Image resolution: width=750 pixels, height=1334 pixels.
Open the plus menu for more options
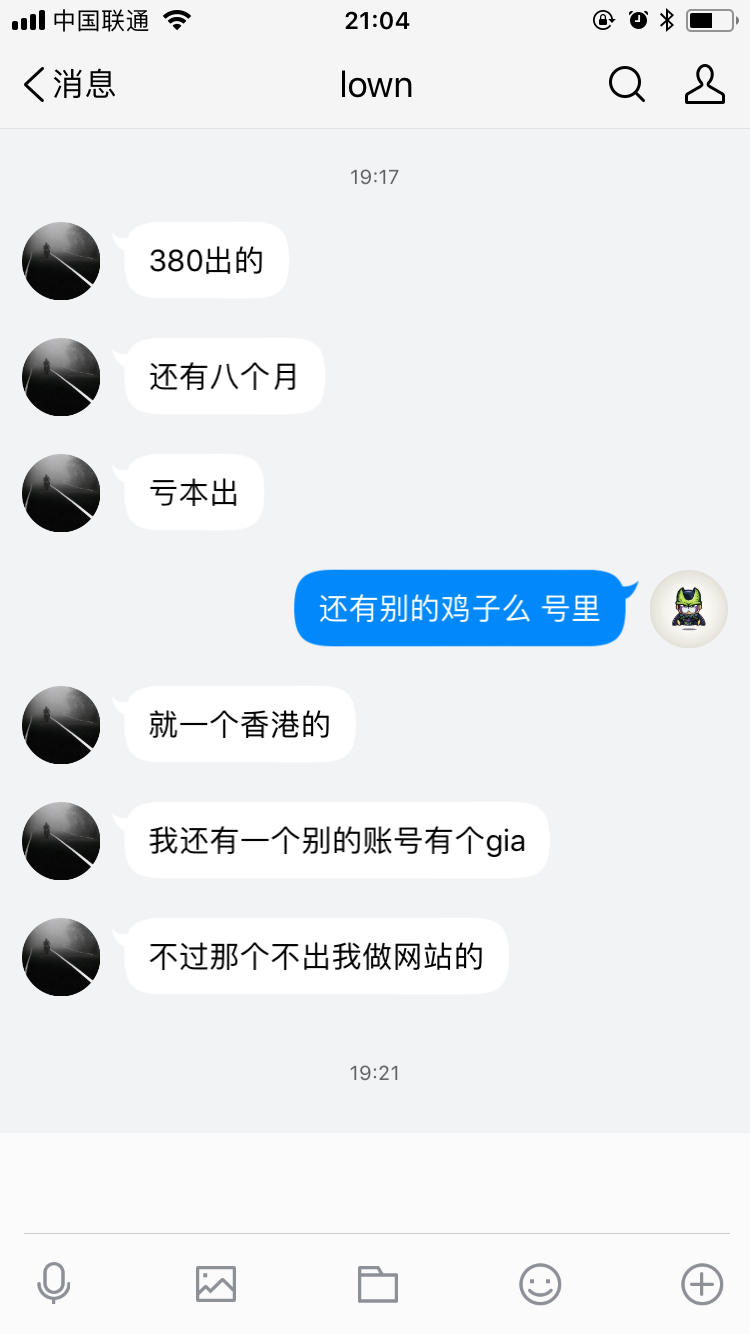(x=702, y=1283)
